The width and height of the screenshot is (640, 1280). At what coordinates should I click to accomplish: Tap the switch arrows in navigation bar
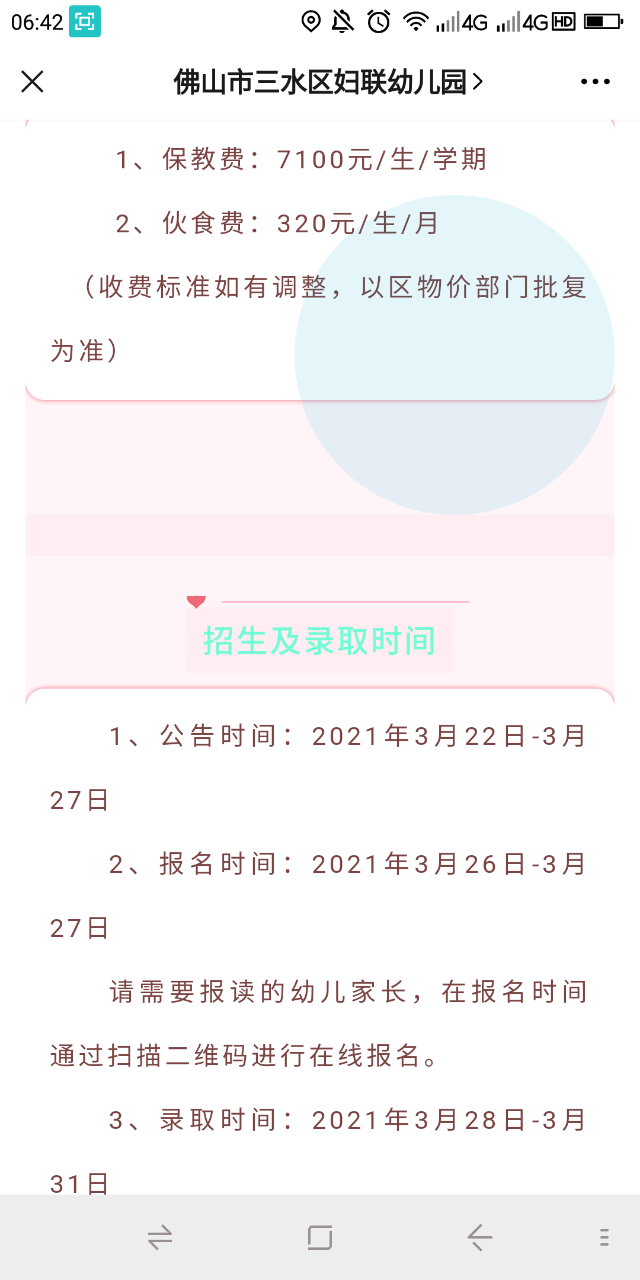click(x=160, y=1238)
